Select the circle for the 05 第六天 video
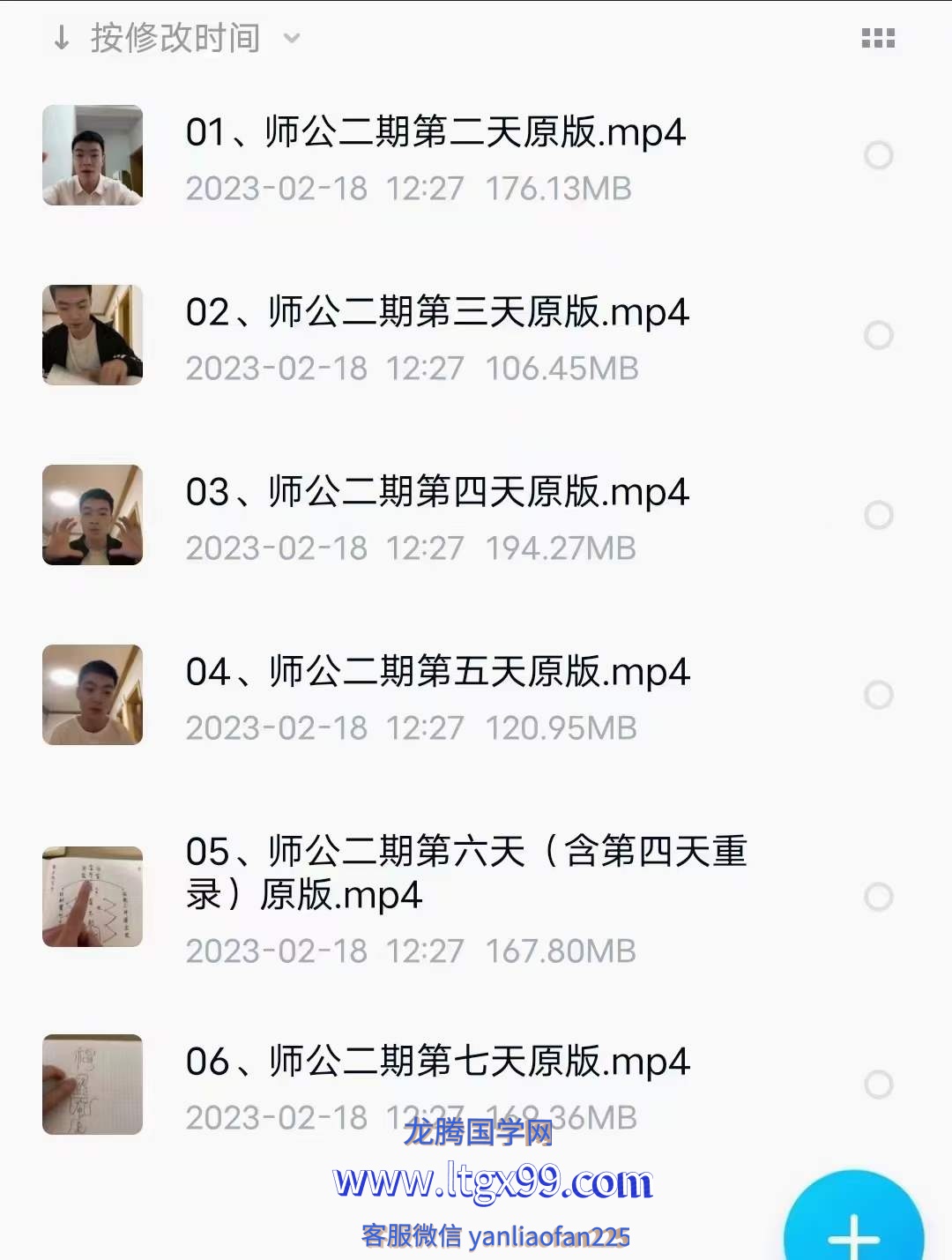The width and height of the screenshot is (952, 1260). coord(878,898)
